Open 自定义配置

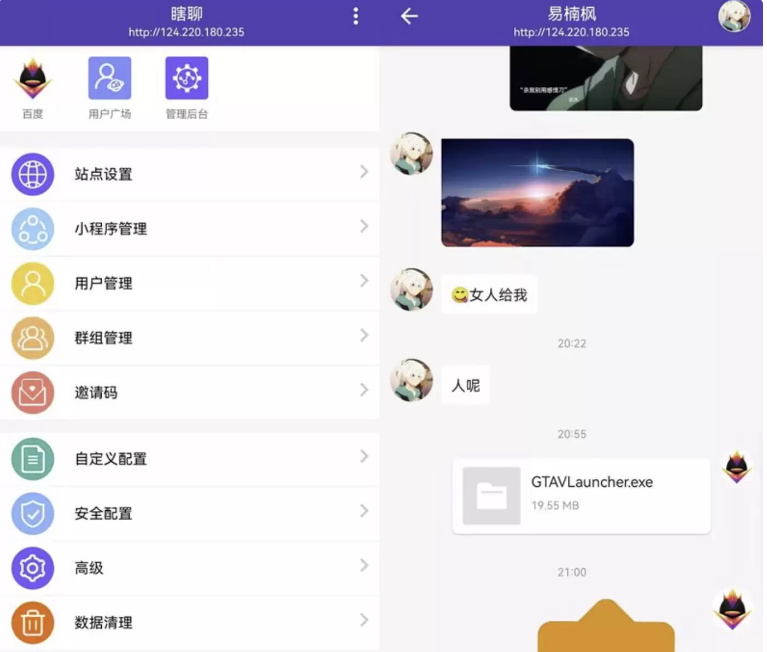pyautogui.click(x=190, y=459)
